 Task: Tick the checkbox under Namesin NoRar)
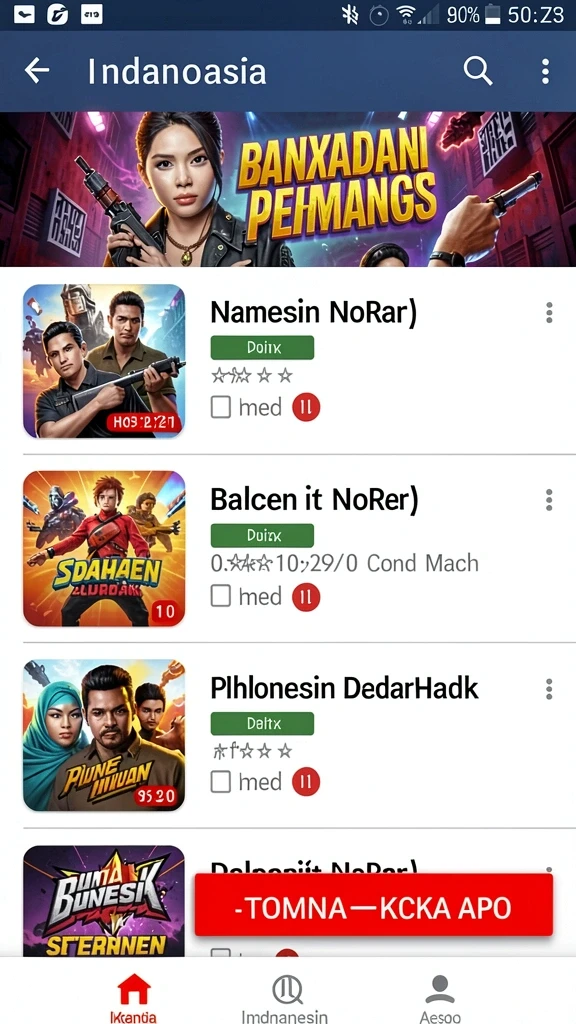pyautogui.click(x=221, y=408)
